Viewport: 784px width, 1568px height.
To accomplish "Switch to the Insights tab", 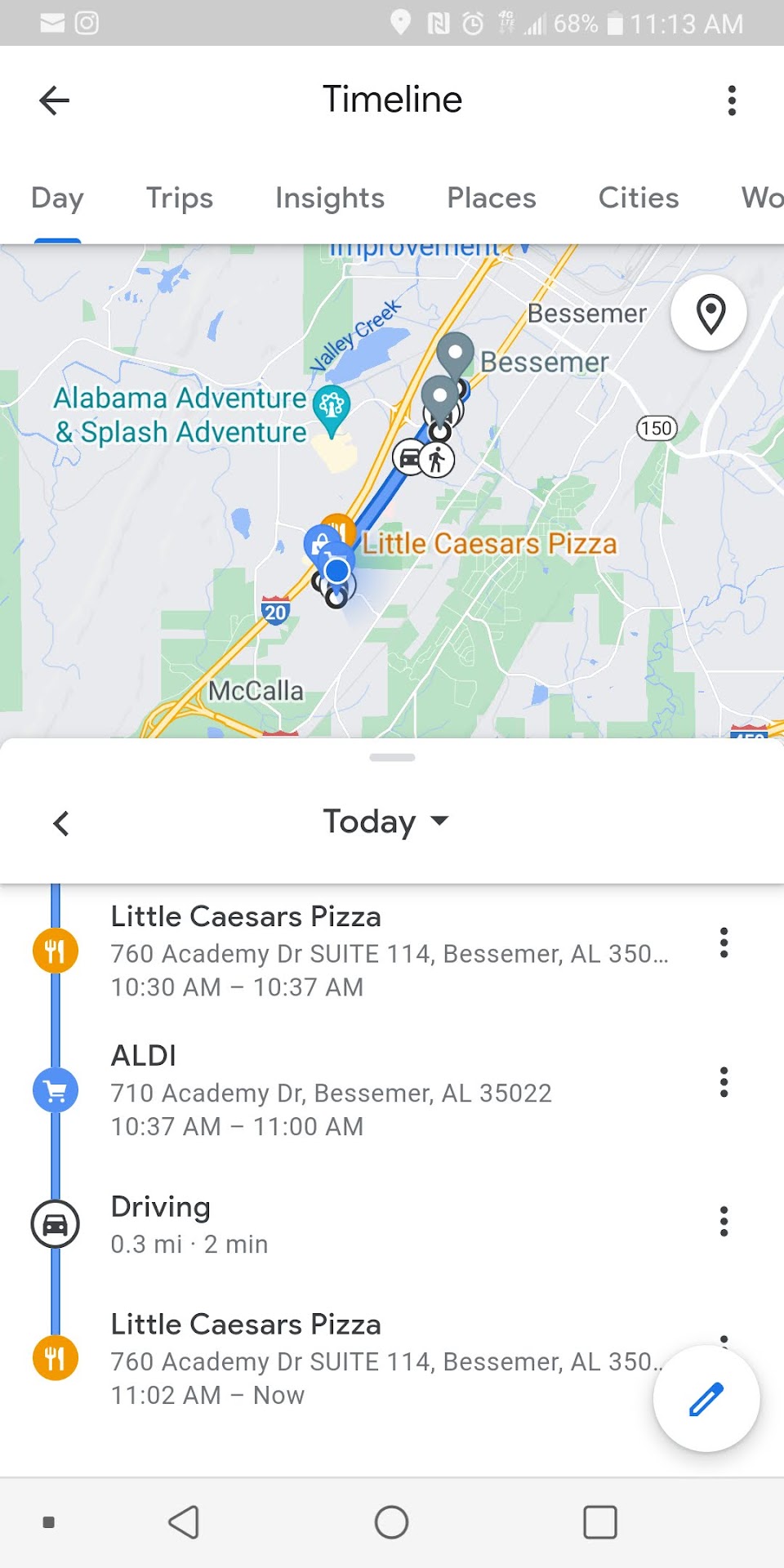I will pos(330,198).
